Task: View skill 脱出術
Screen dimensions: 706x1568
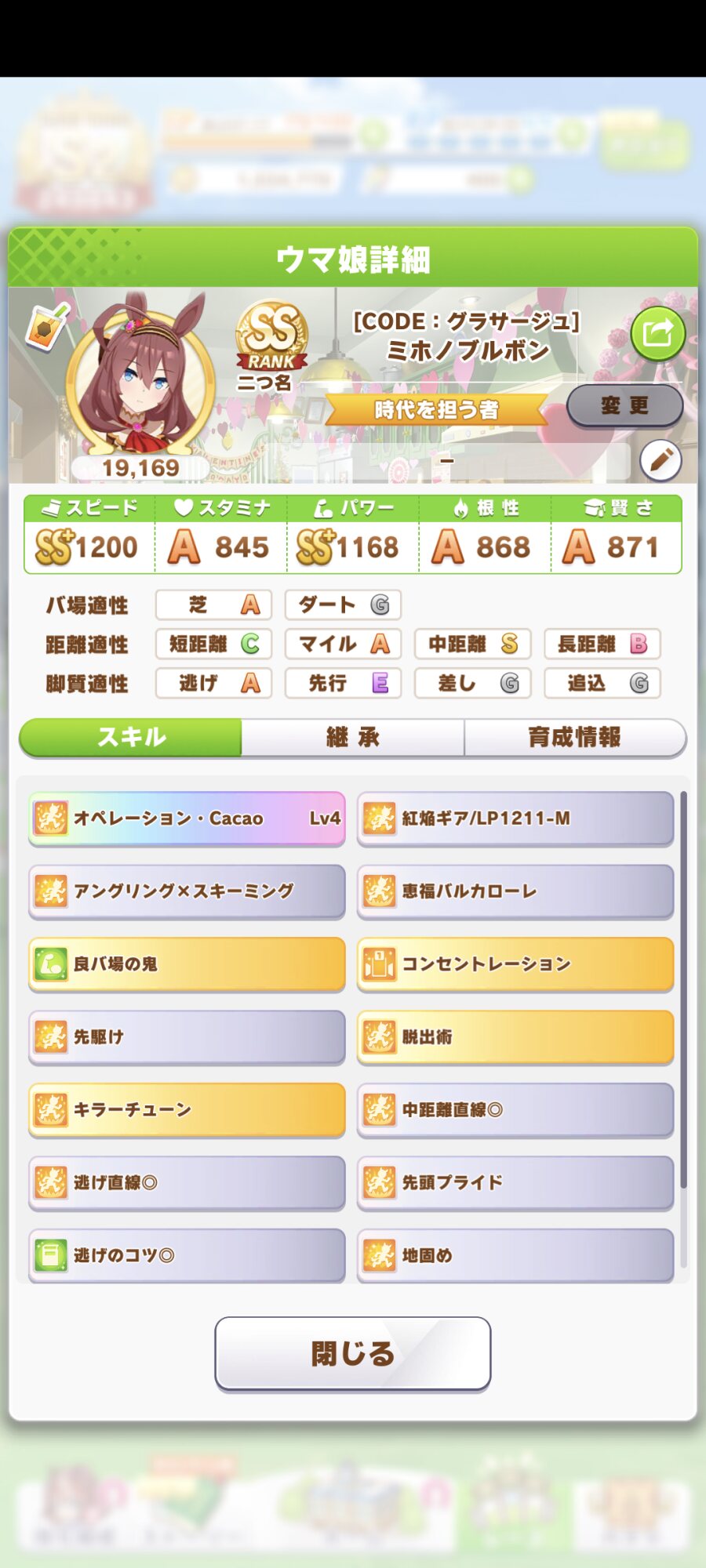Action: pyautogui.click(x=515, y=1037)
